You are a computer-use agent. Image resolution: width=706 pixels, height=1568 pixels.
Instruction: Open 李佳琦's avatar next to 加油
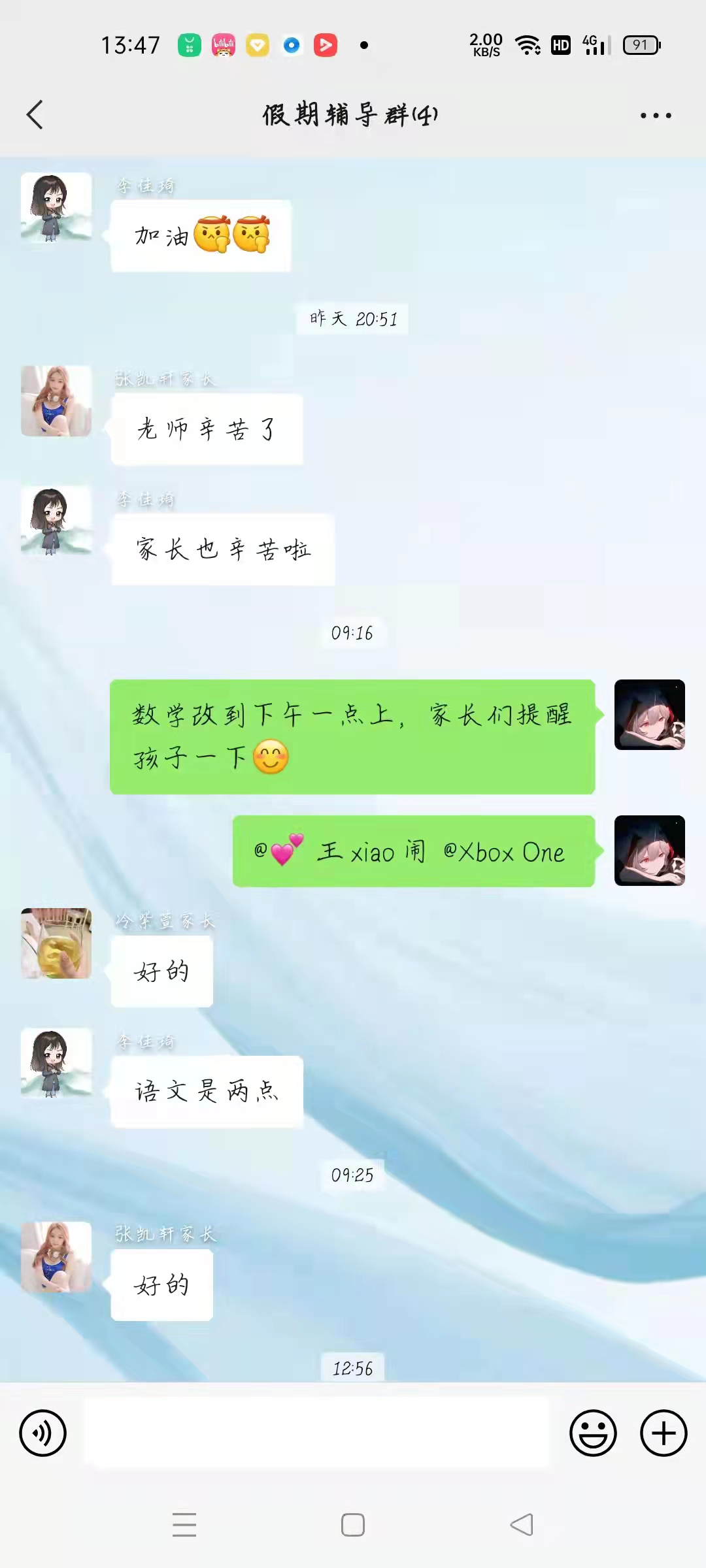56,208
